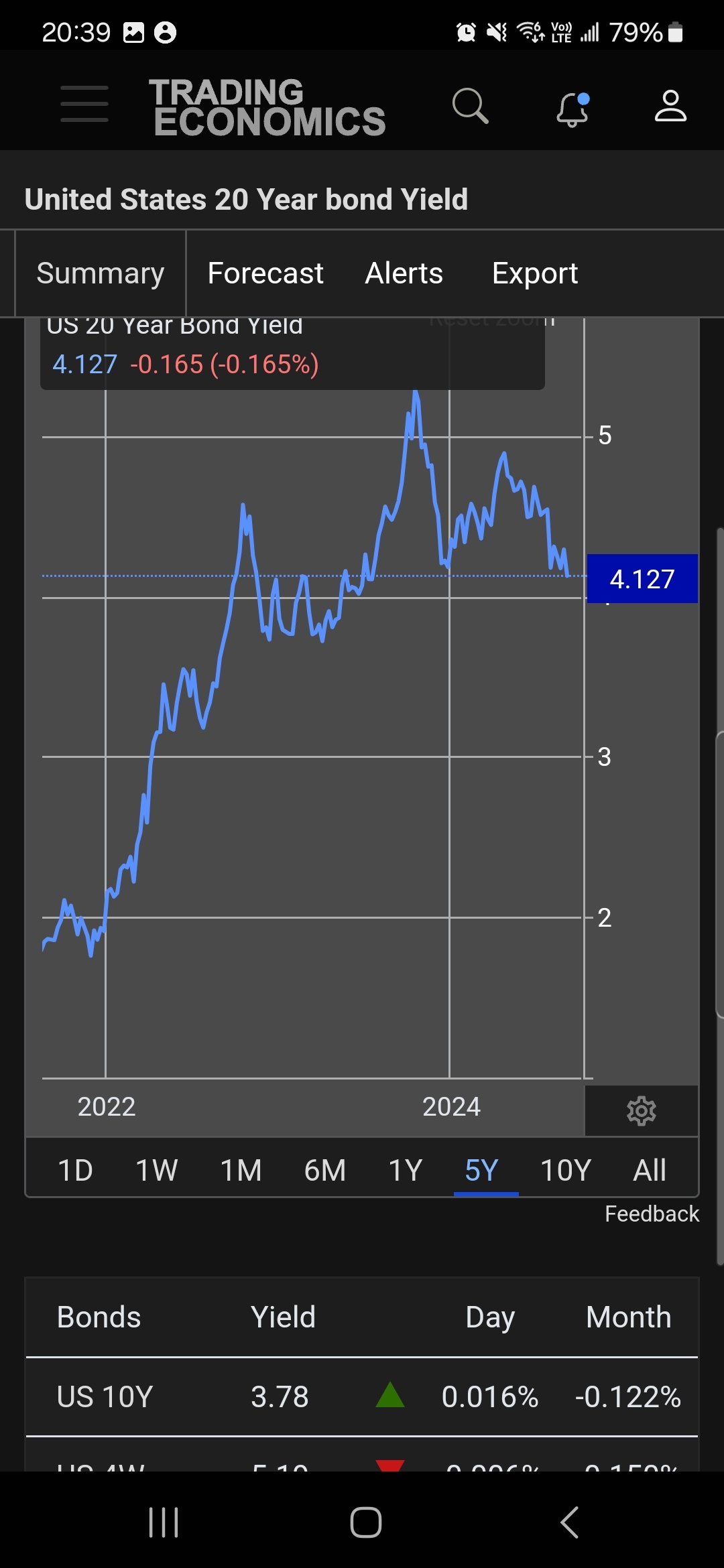Select the 5Y chart range
This screenshot has width=724, height=1568.
482,1171
